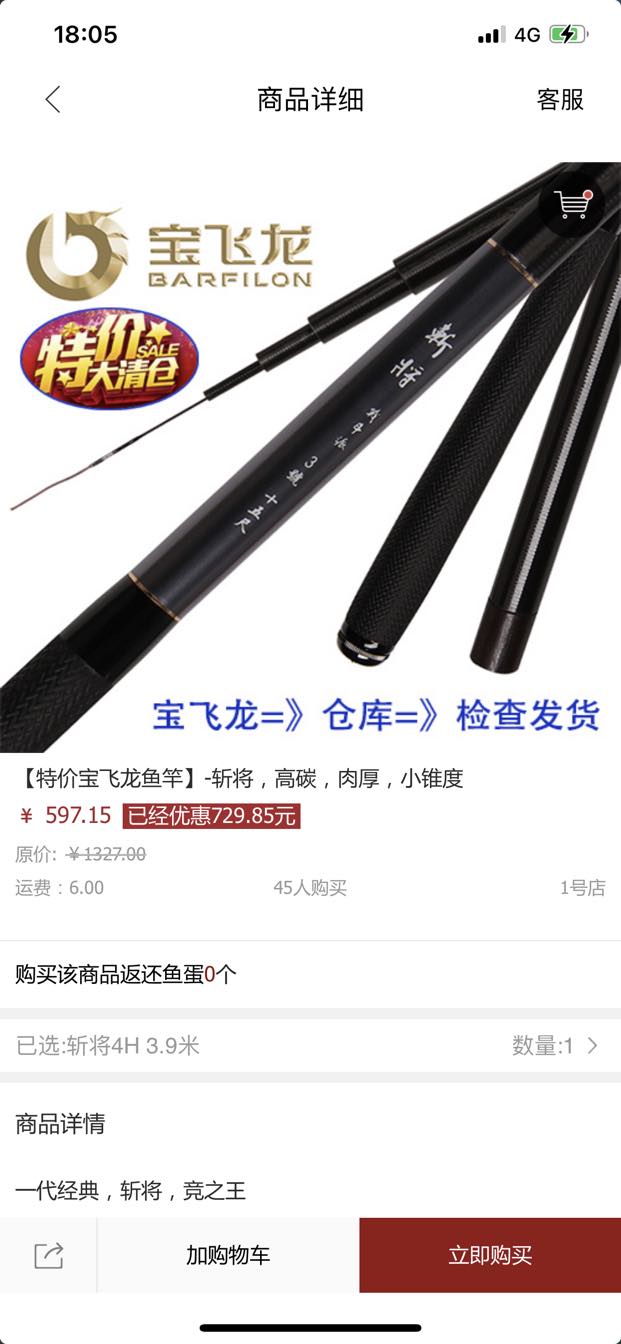
Task: View the fishing rod product image
Action: tap(310, 450)
